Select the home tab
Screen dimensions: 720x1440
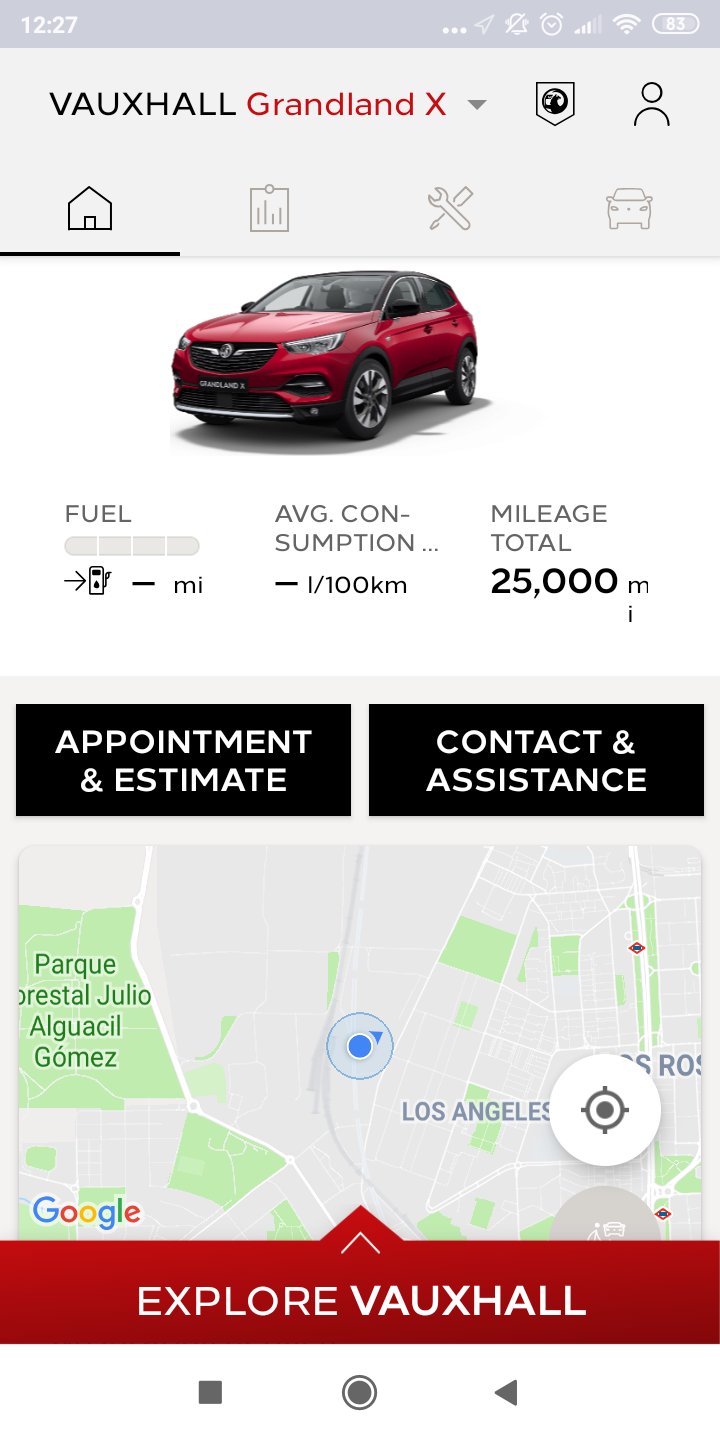[90, 210]
